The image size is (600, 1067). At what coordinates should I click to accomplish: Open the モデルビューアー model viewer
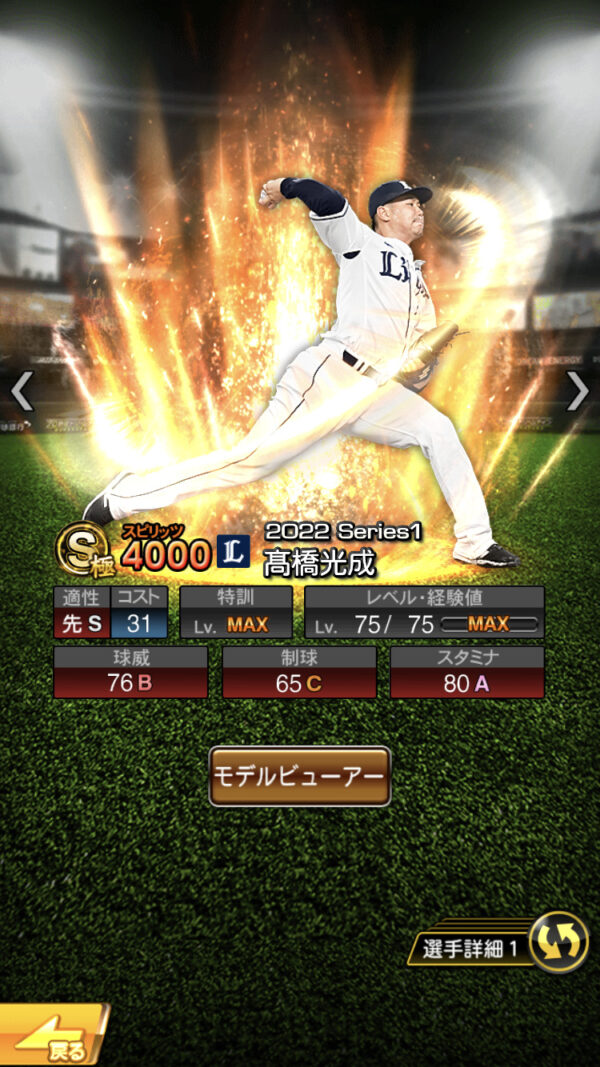299,776
